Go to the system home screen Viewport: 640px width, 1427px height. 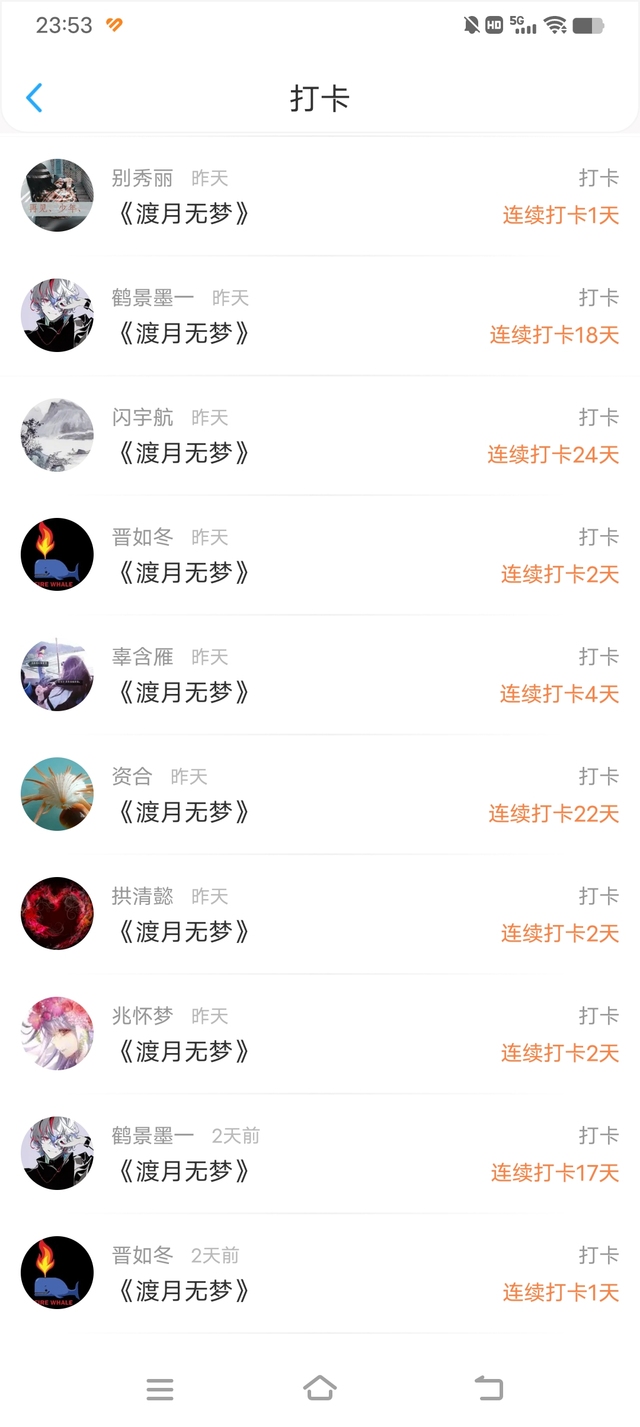tap(319, 1388)
